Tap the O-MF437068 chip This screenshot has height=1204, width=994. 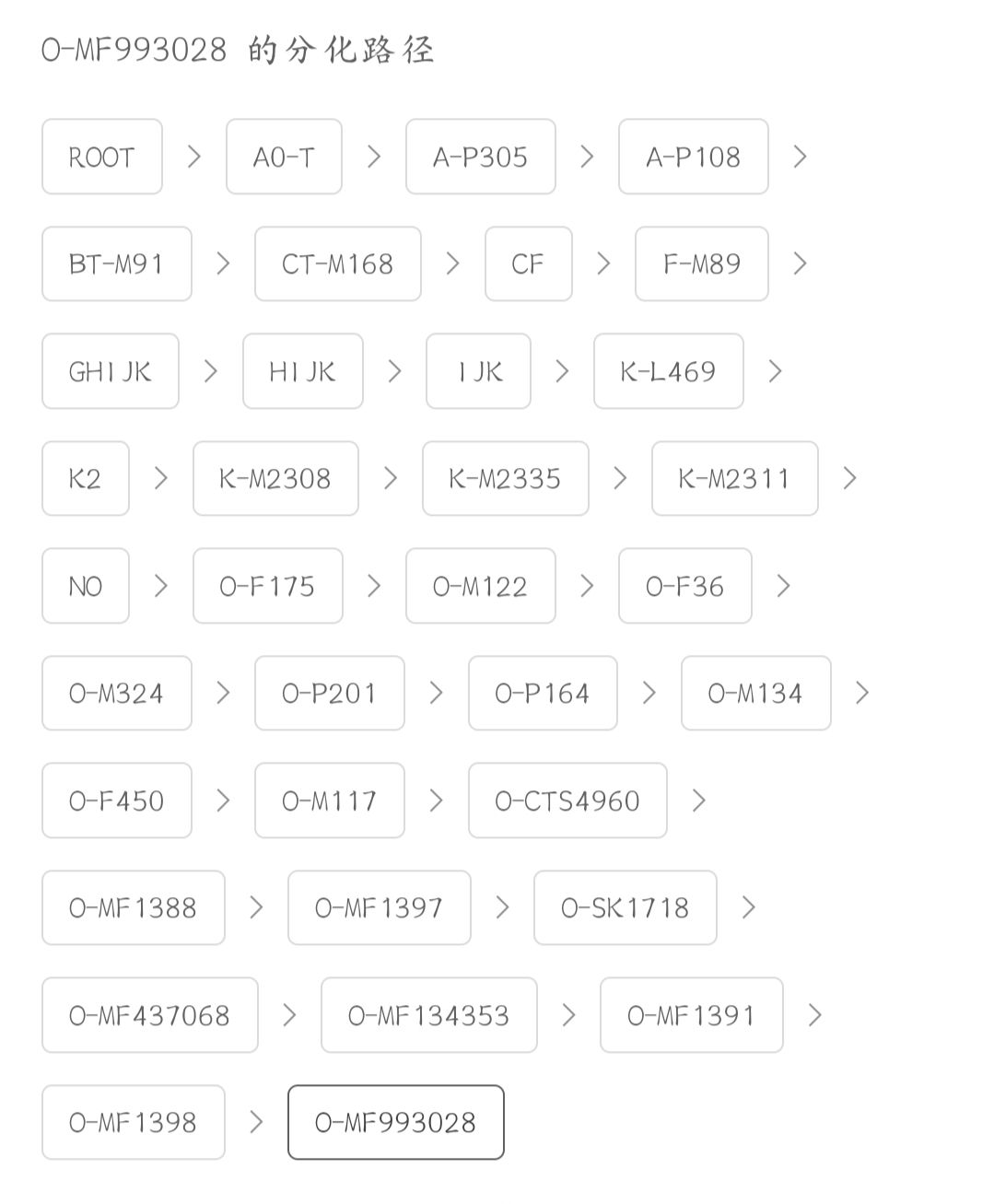[149, 1015]
